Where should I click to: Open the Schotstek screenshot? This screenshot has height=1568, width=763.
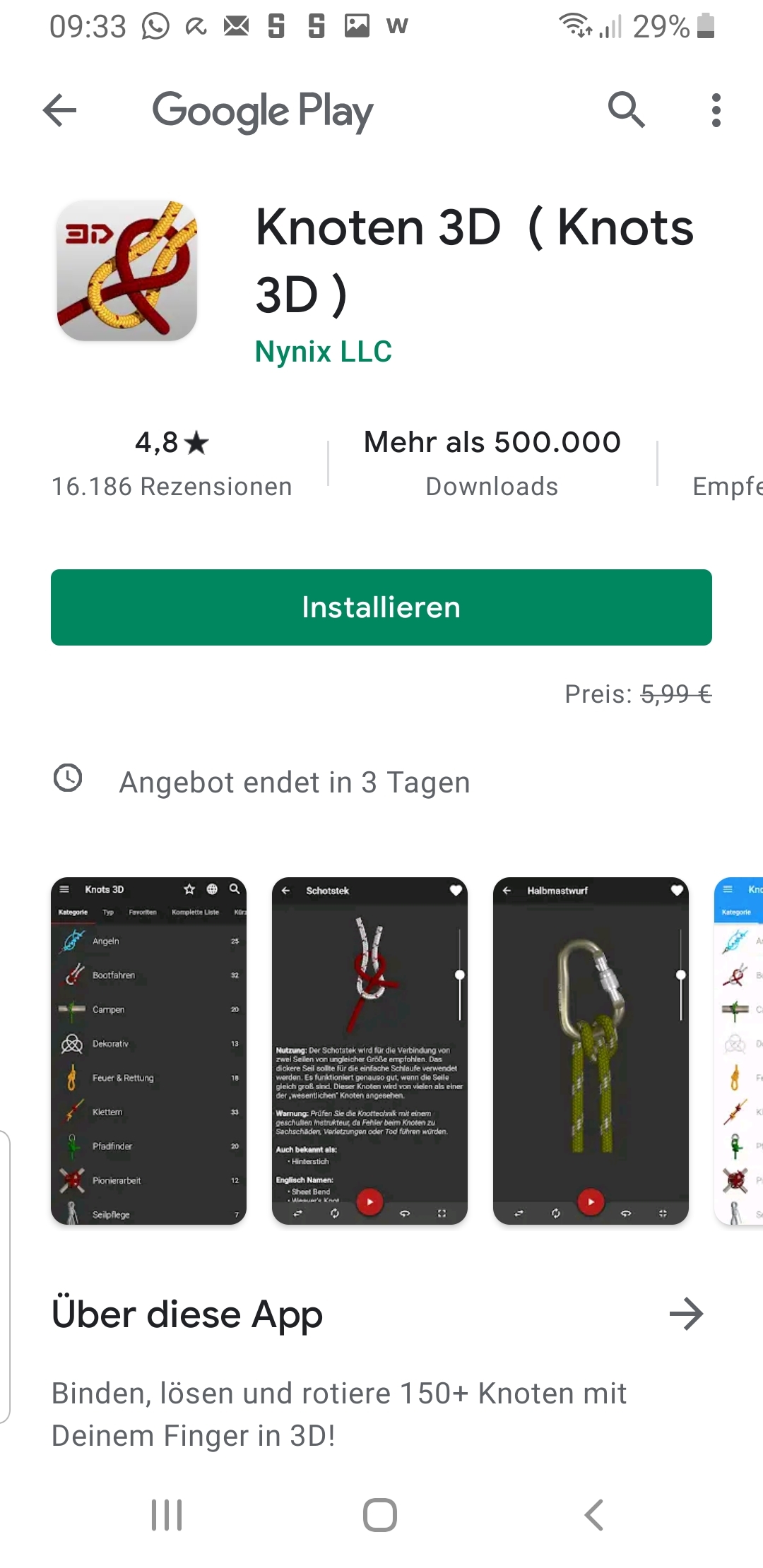369,1051
